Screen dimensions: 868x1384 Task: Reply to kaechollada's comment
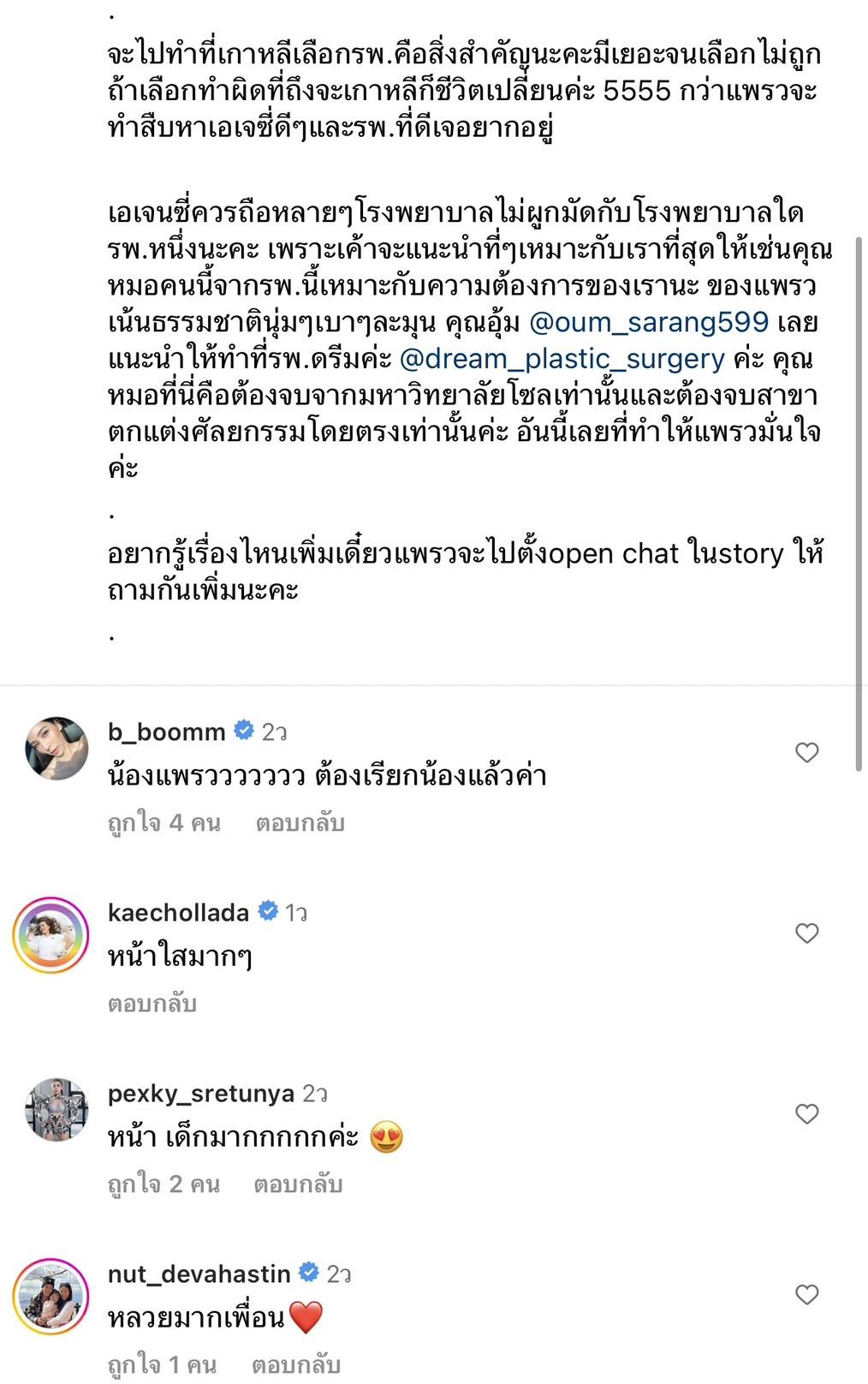152,1003
